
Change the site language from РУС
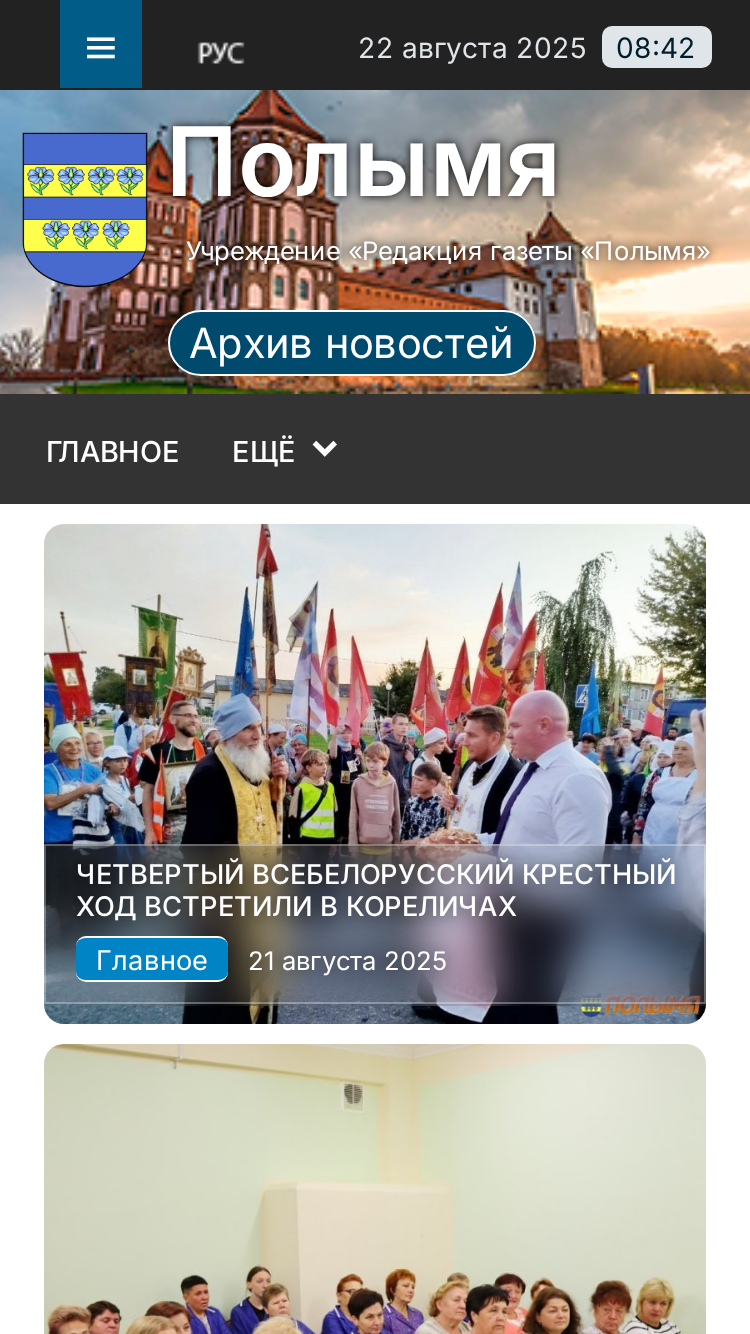click(220, 52)
